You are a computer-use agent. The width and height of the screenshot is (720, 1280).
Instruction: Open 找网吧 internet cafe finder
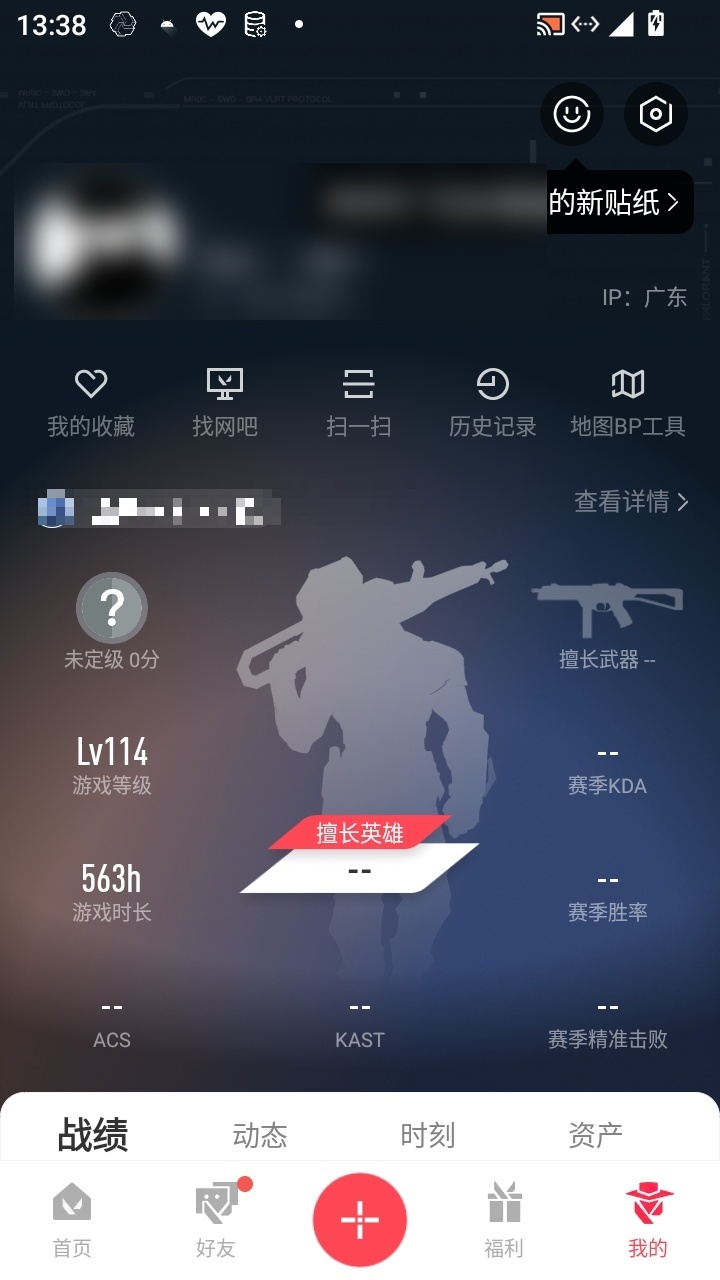225,403
